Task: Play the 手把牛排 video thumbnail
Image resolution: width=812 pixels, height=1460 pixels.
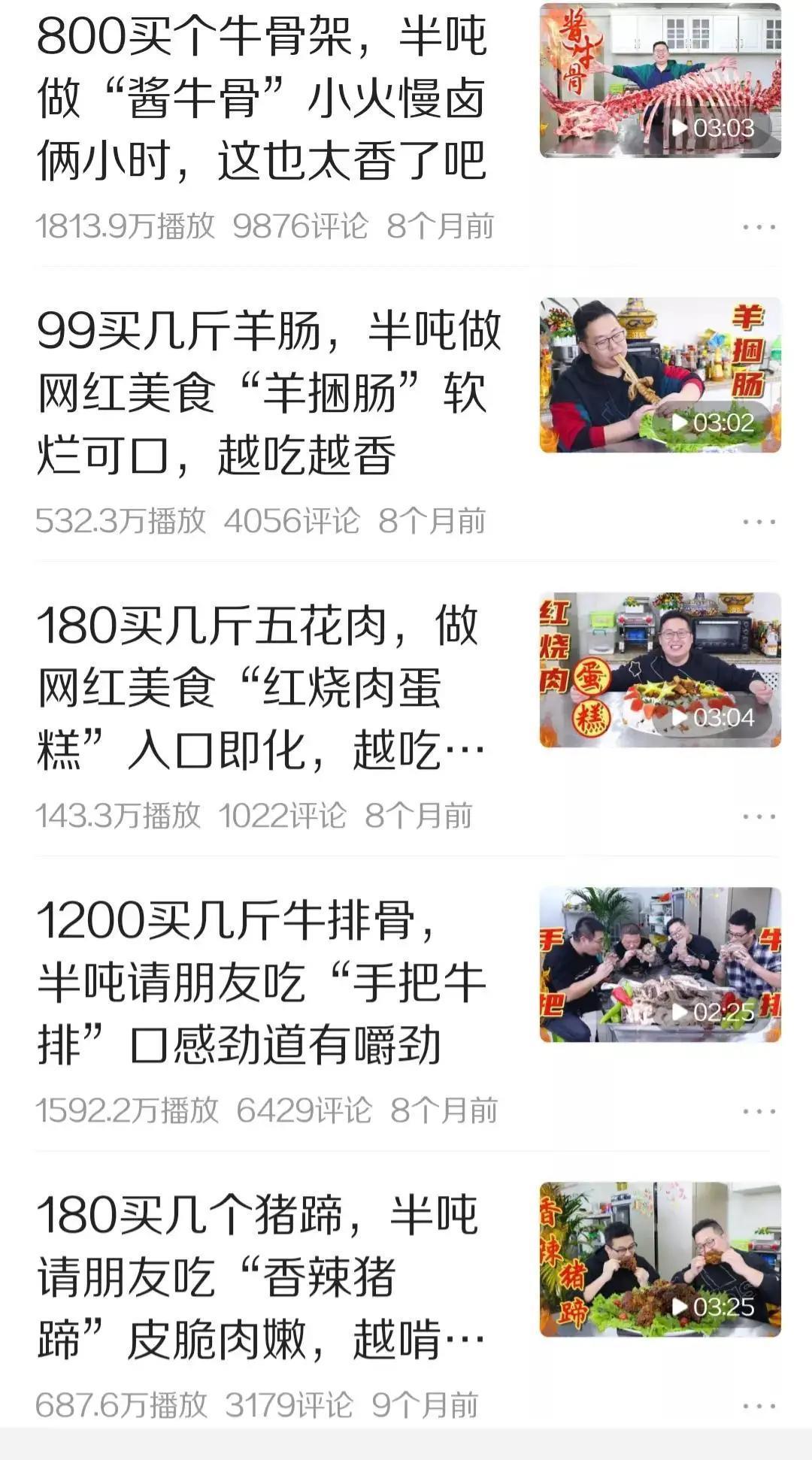Action: [x=660, y=965]
